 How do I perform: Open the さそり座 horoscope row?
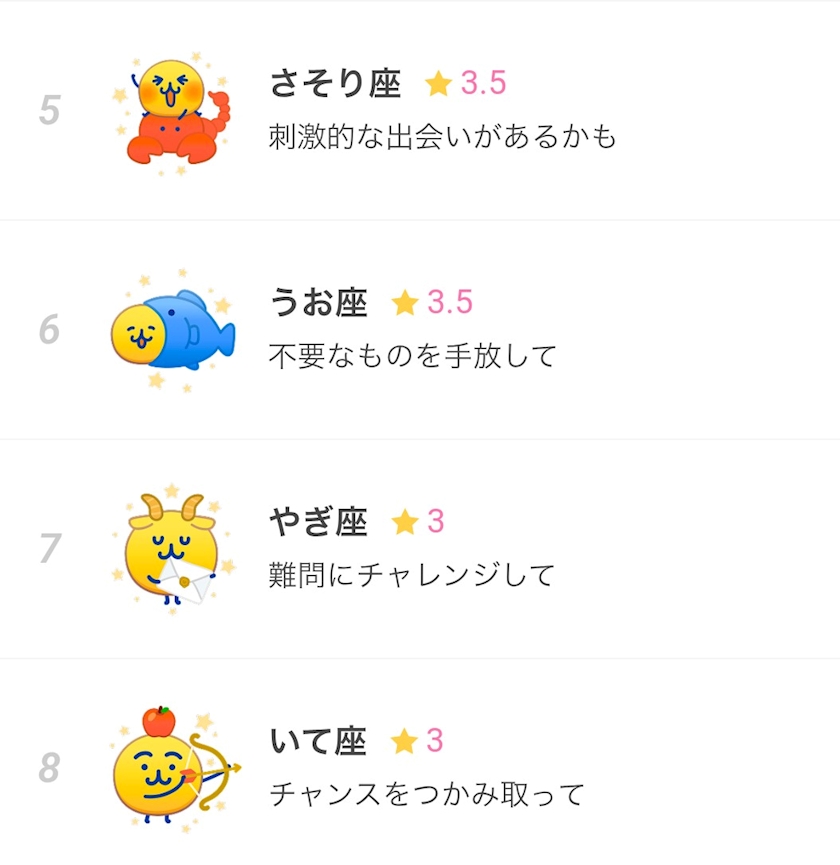[420, 110]
